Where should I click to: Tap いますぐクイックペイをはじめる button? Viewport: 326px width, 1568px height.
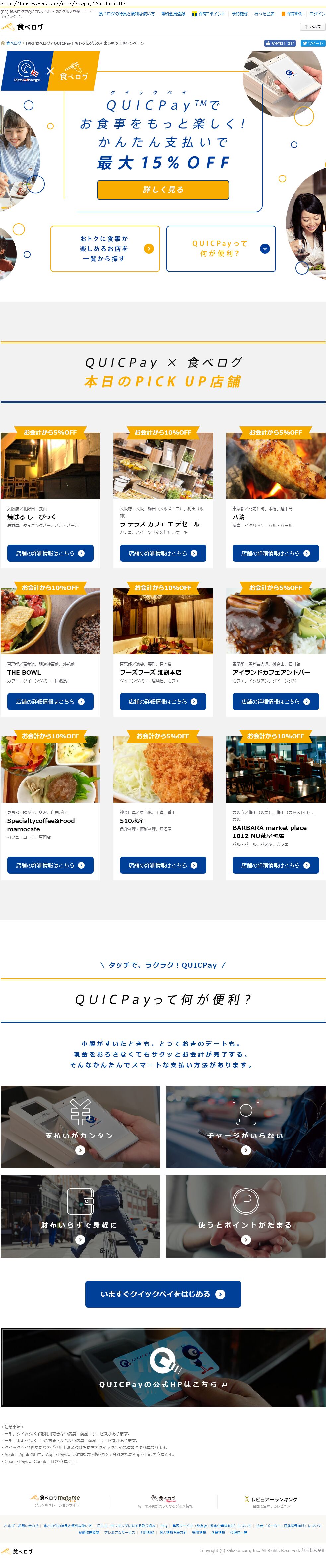(x=163, y=1294)
